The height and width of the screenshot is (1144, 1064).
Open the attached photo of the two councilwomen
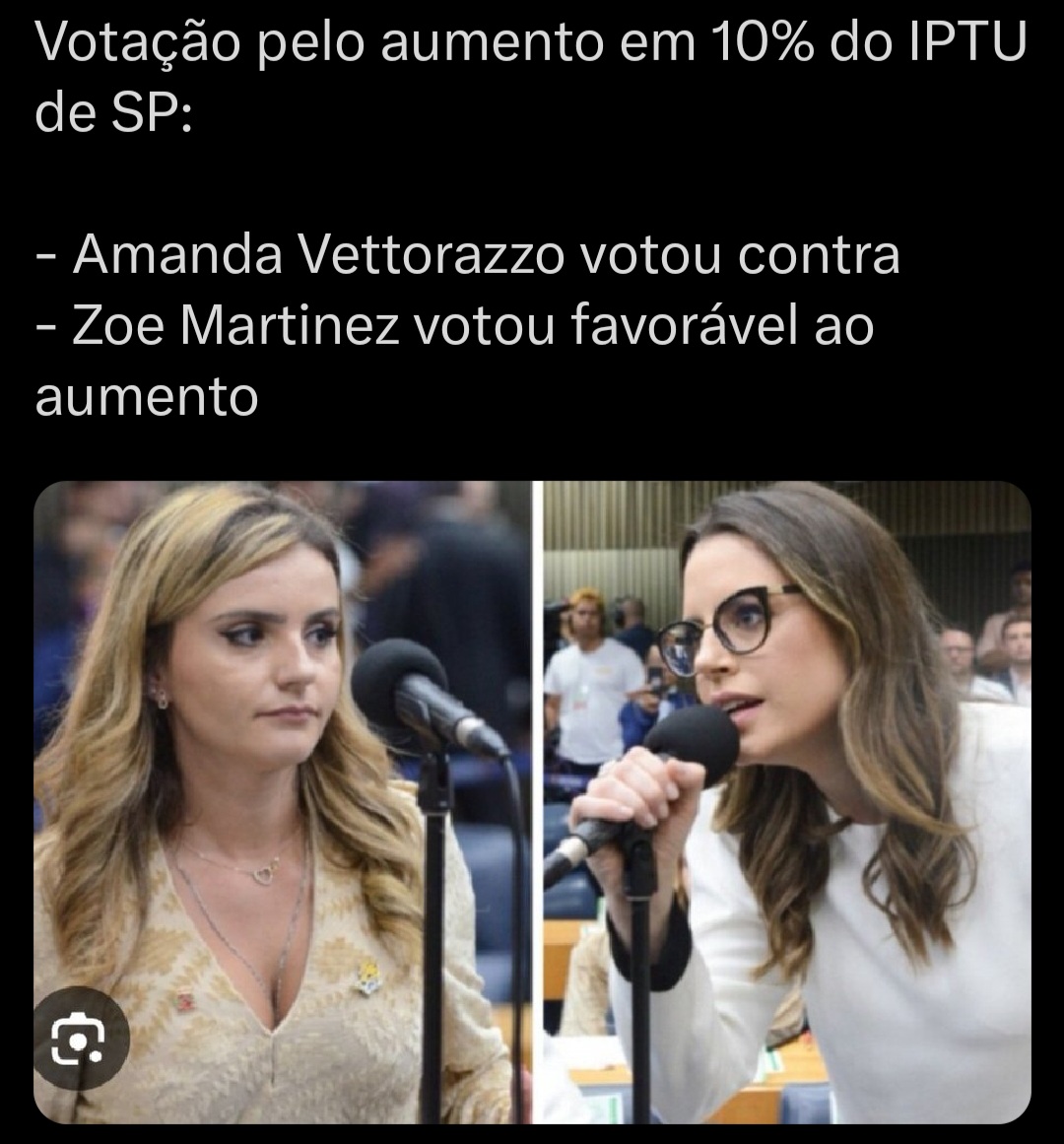point(532,788)
